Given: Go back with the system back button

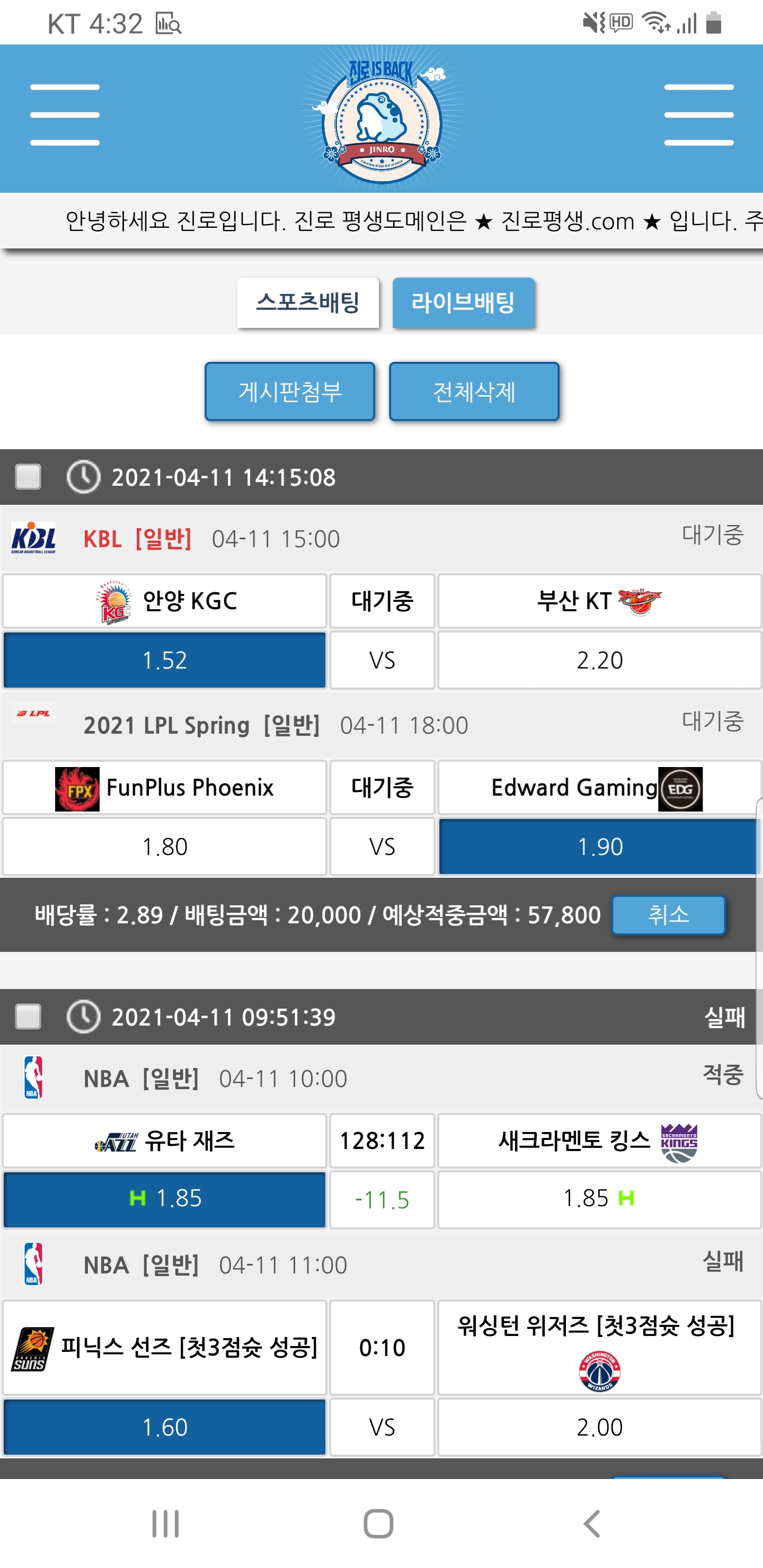Looking at the screenshot, I should point(592,1524).
